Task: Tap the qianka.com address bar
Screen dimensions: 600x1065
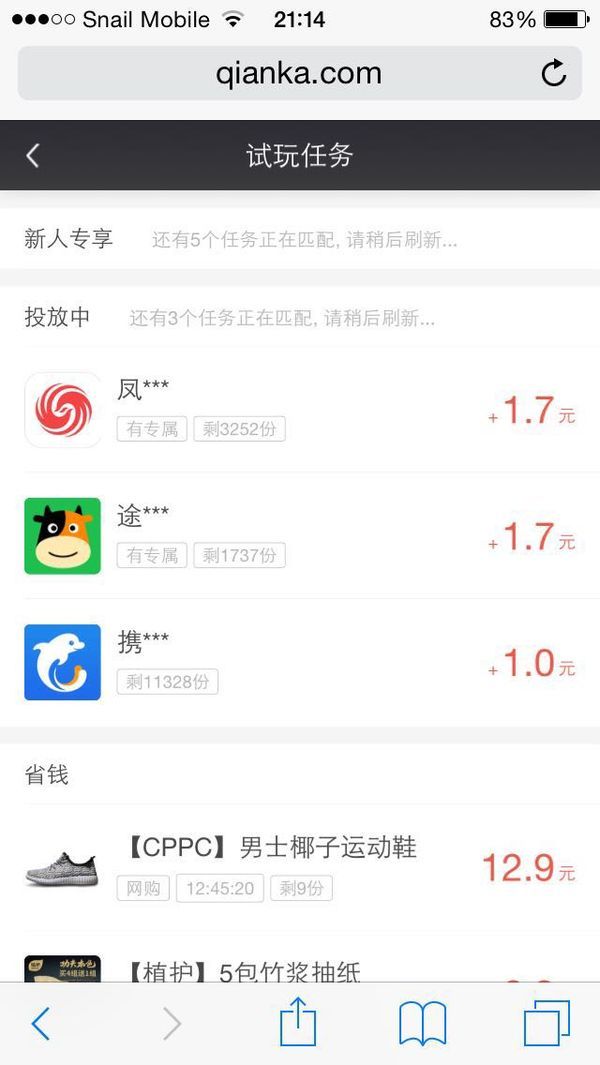Action: tap(298, 73)
